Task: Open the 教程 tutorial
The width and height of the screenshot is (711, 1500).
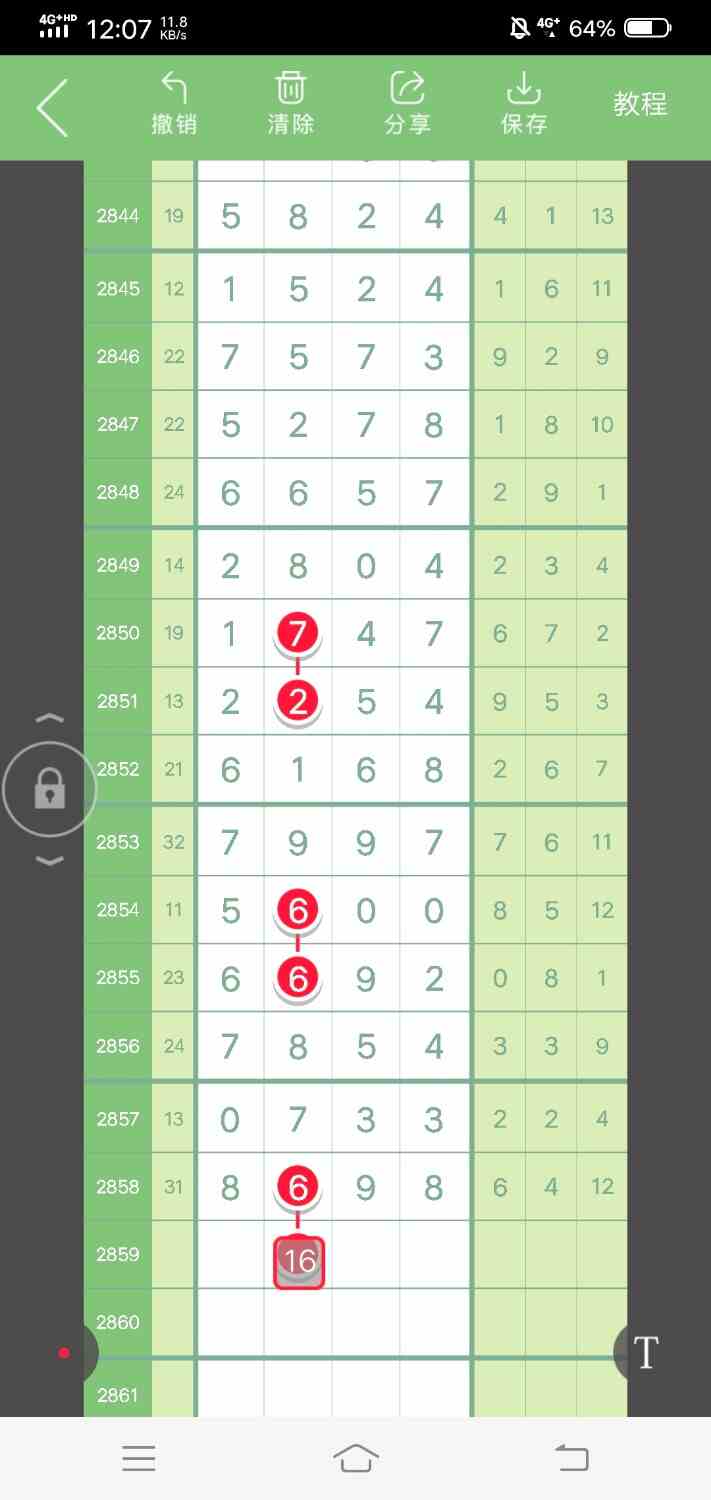Action: [x=640, y=104]
